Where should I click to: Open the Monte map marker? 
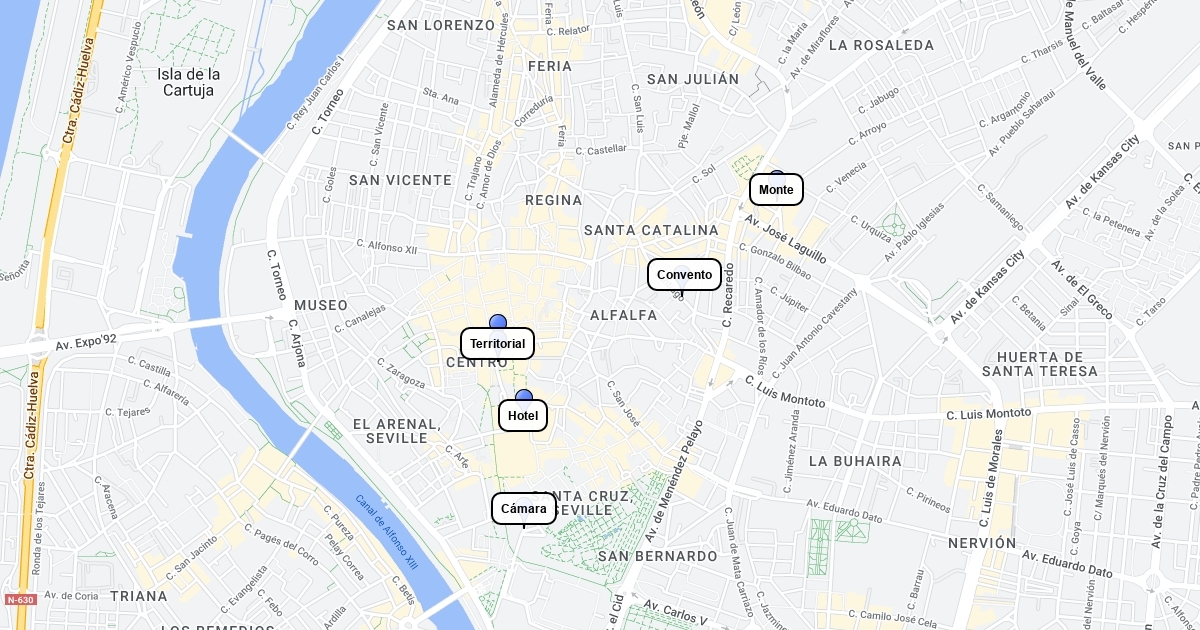[776, 189]
